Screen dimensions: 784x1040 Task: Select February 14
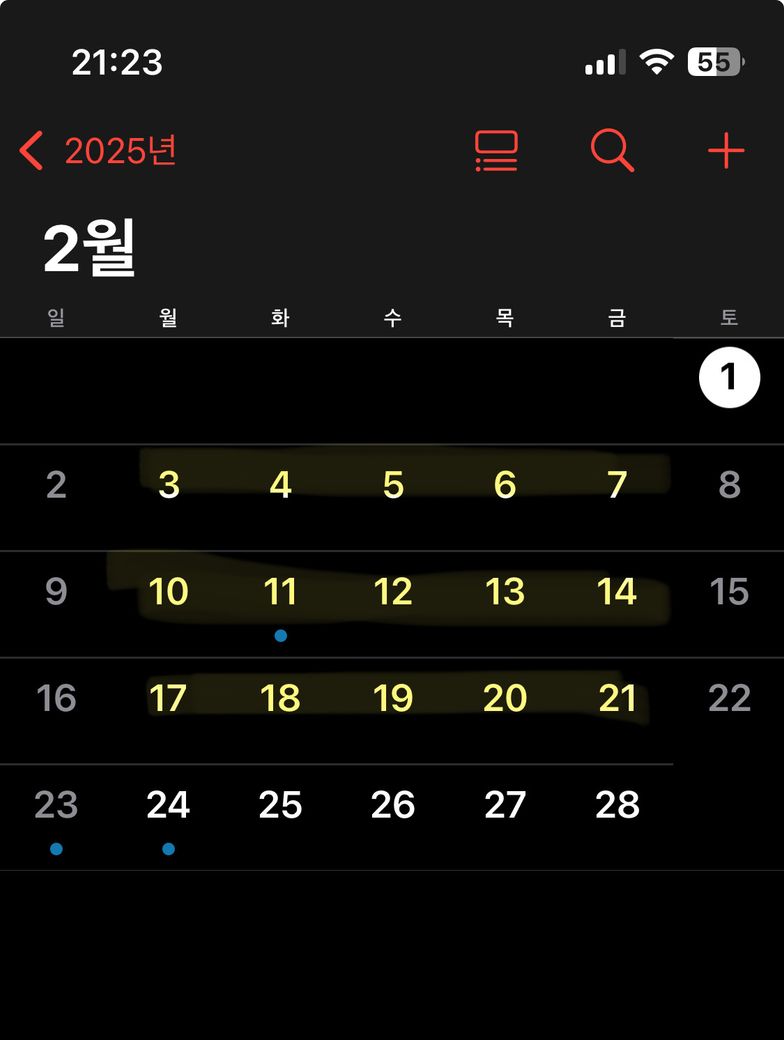[617, 592]
